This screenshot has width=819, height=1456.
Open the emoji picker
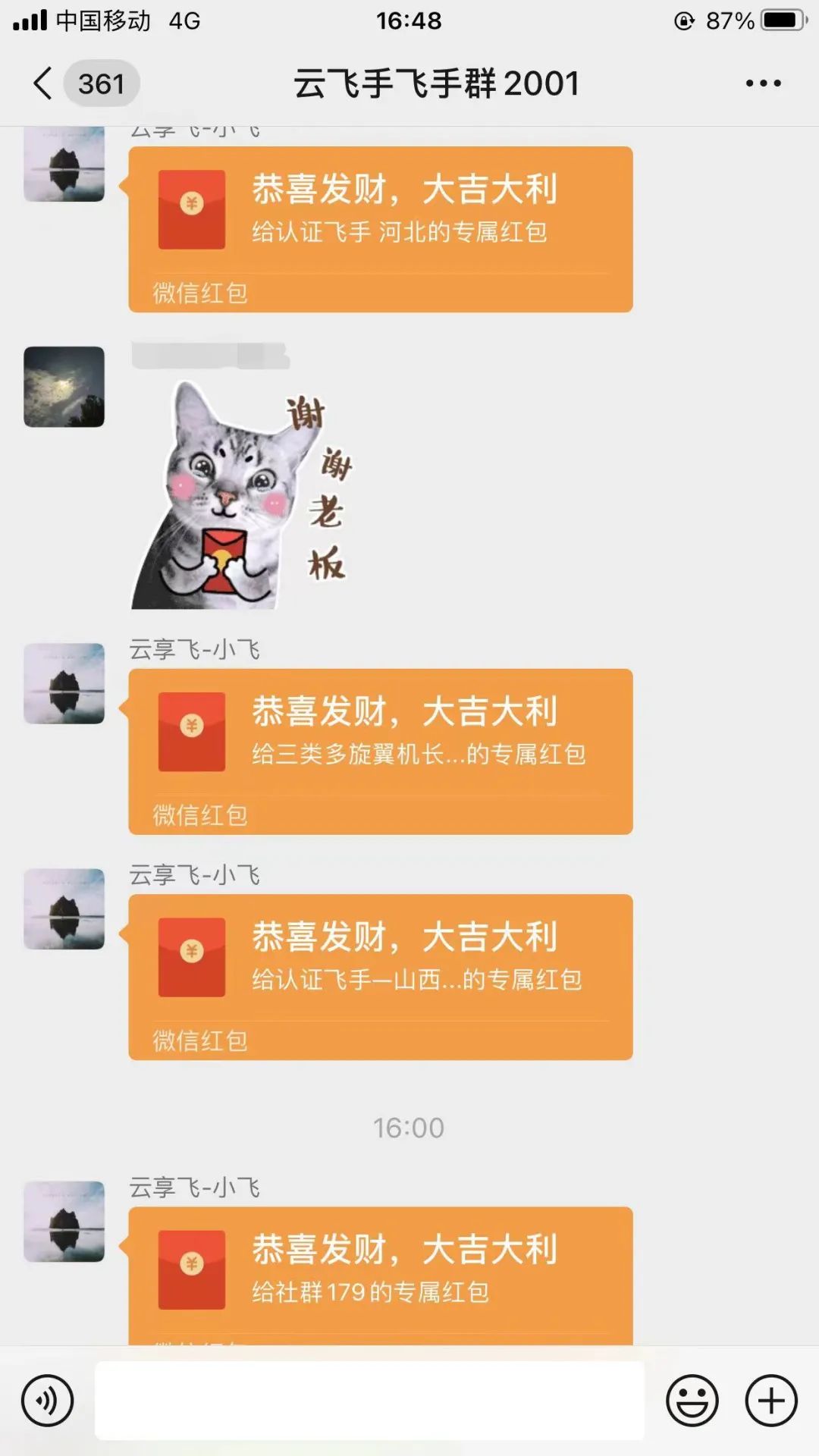(x=692, y=1401)
